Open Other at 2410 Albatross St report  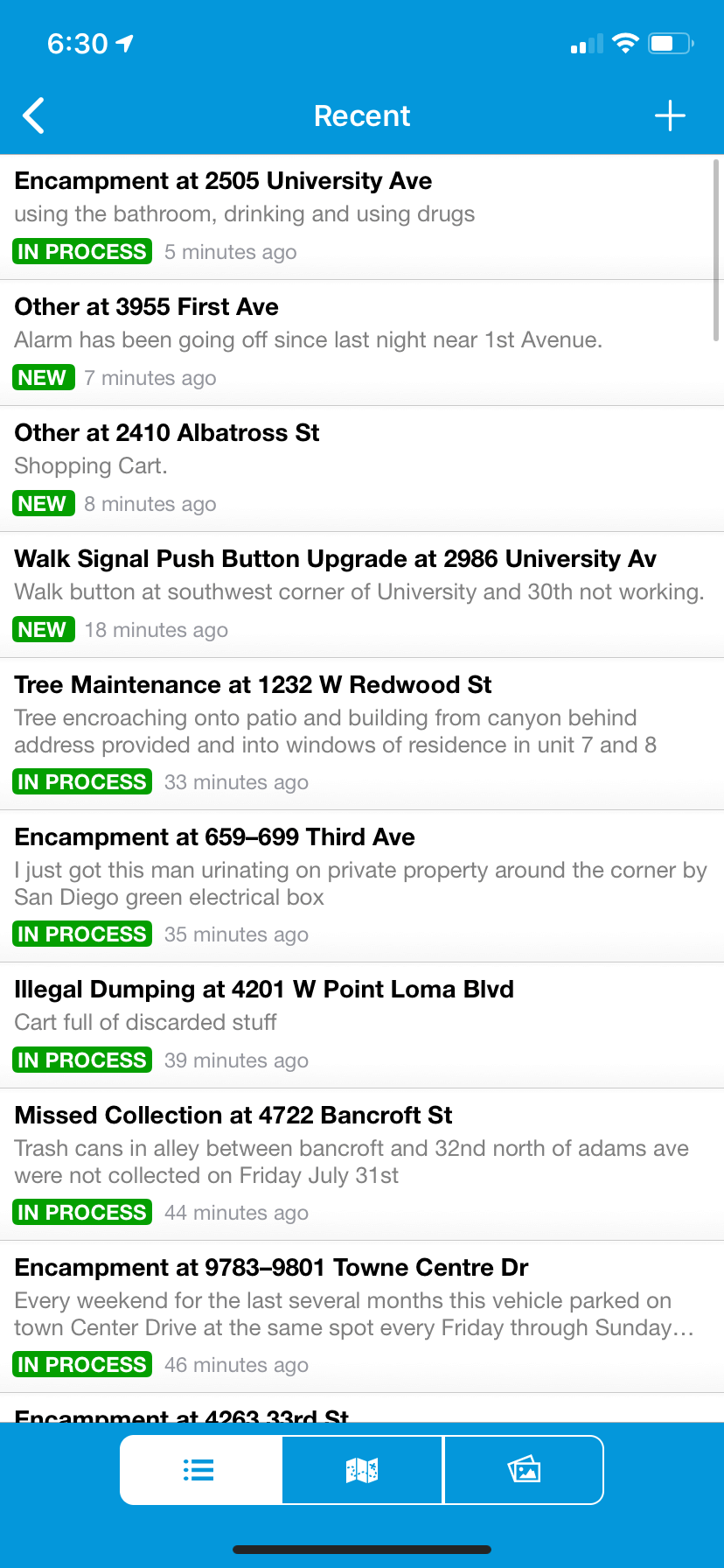tap(362, 469)
